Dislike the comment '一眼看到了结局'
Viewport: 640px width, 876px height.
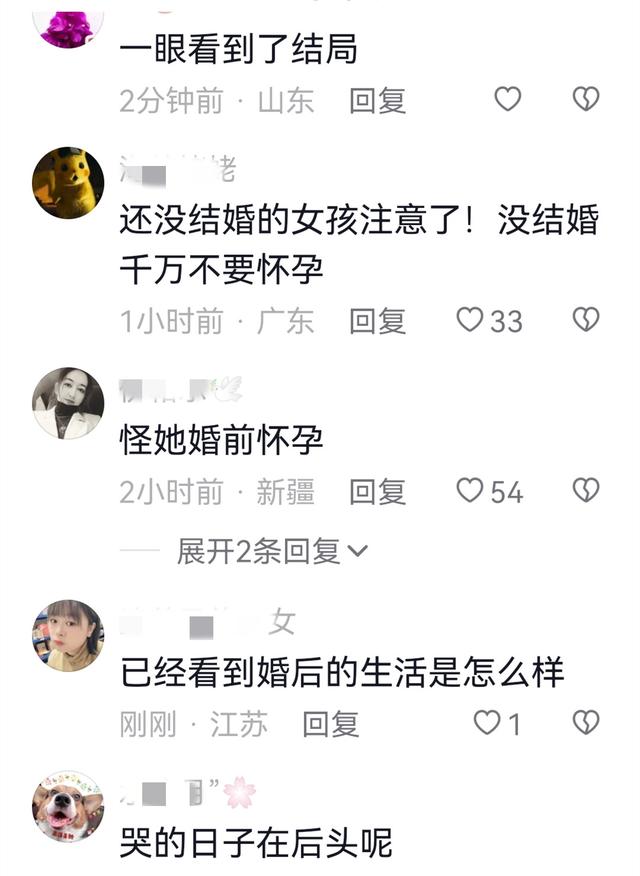pyautogui.click(x=585, y=99)
